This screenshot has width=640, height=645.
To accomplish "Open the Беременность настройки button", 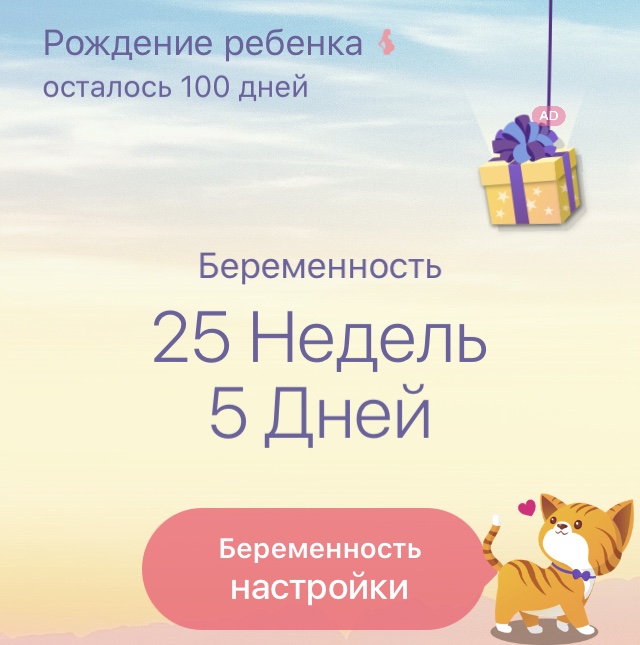I will [318, 568].
